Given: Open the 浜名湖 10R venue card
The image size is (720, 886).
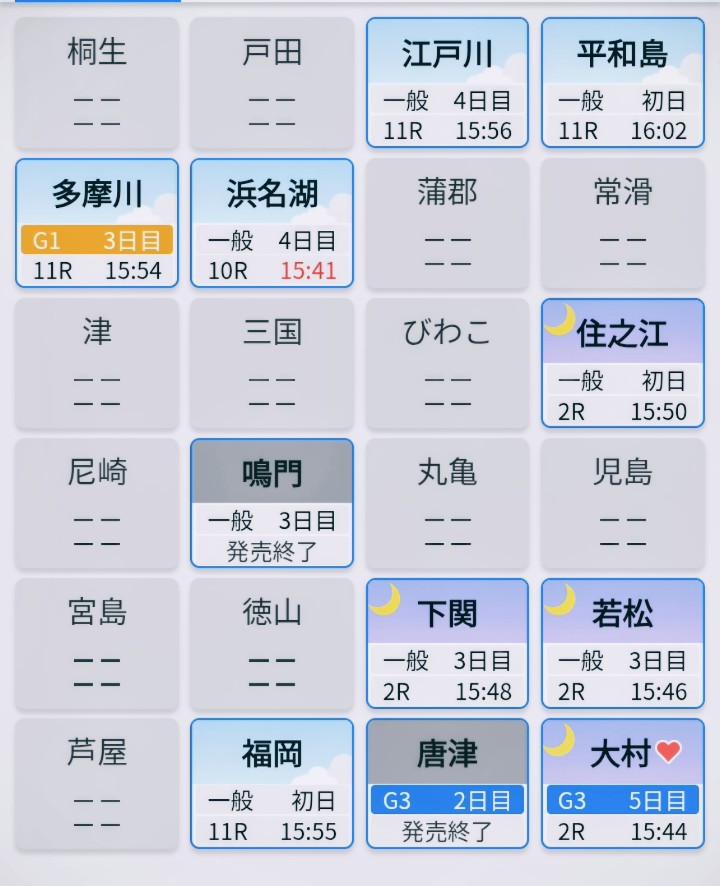Looking at the screenshot, I should point(272,223).
